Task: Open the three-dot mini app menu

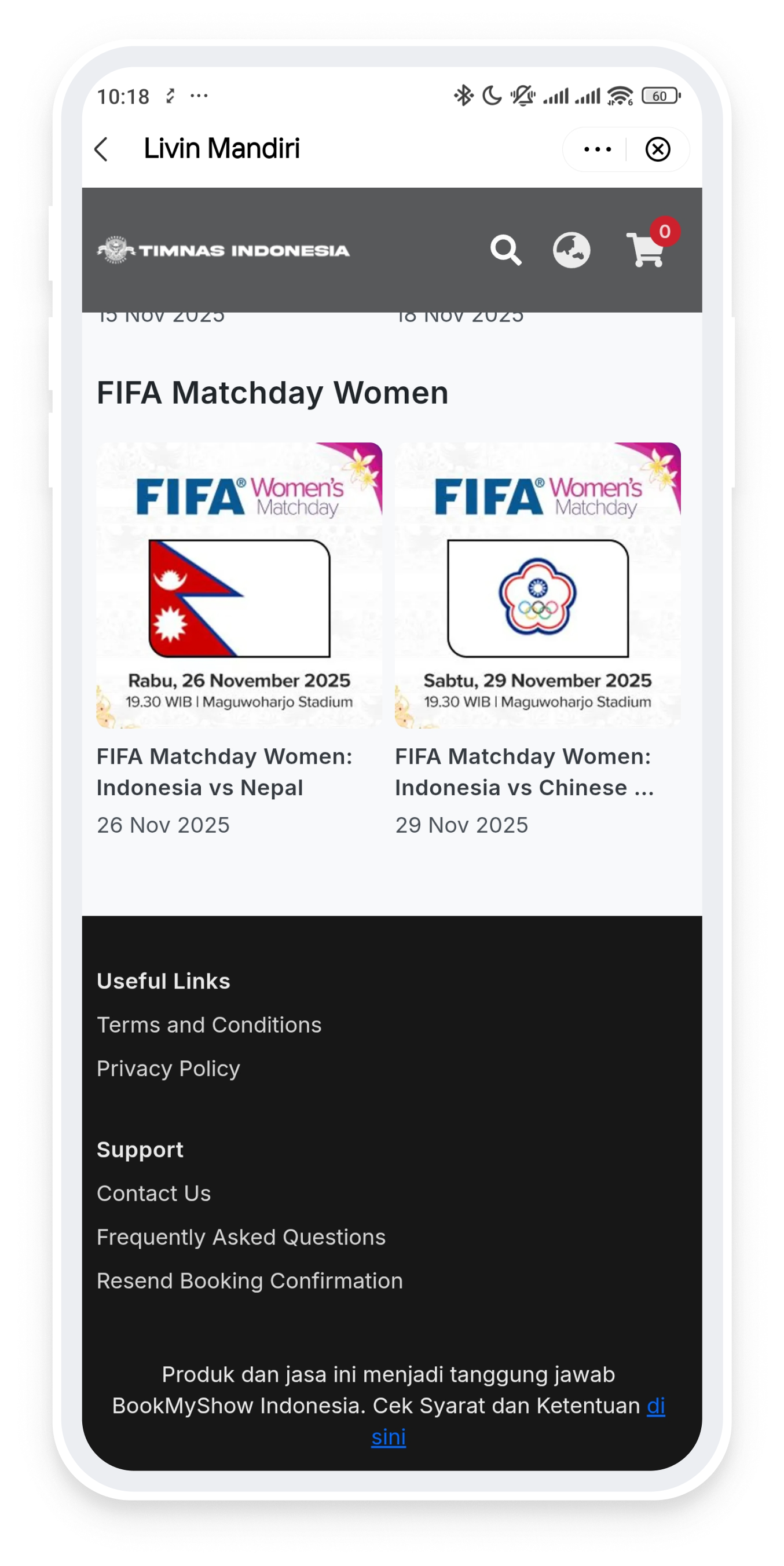Action: point(597,149)
